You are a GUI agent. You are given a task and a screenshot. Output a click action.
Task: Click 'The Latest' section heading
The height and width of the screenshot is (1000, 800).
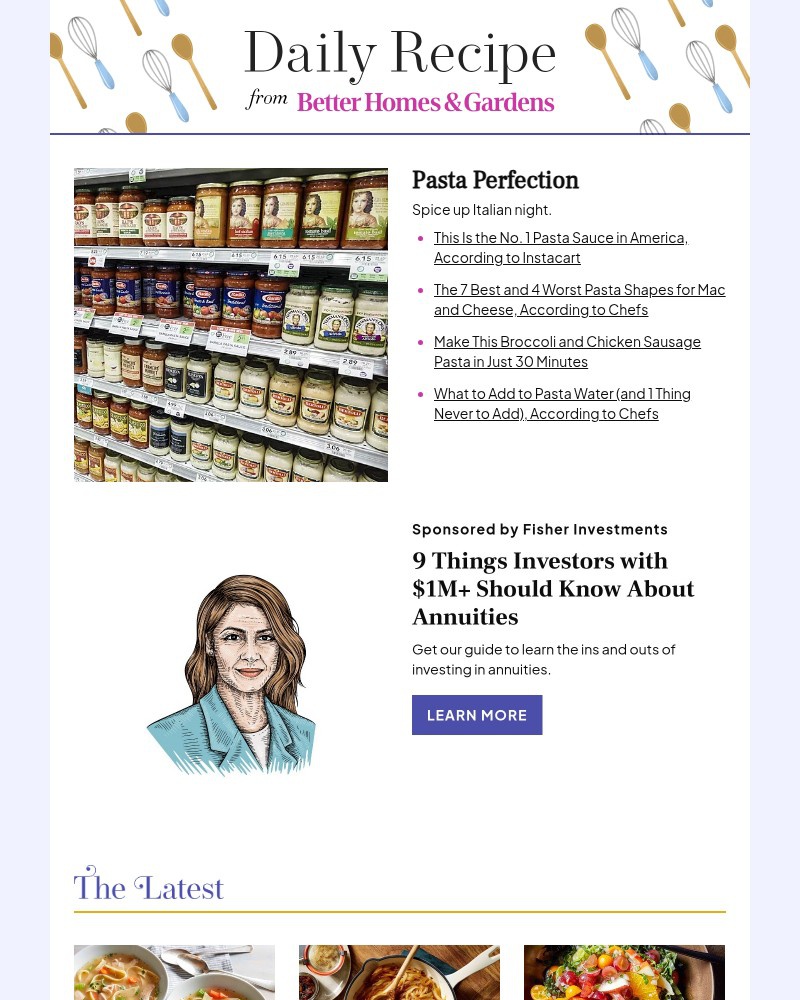(148, 887)
